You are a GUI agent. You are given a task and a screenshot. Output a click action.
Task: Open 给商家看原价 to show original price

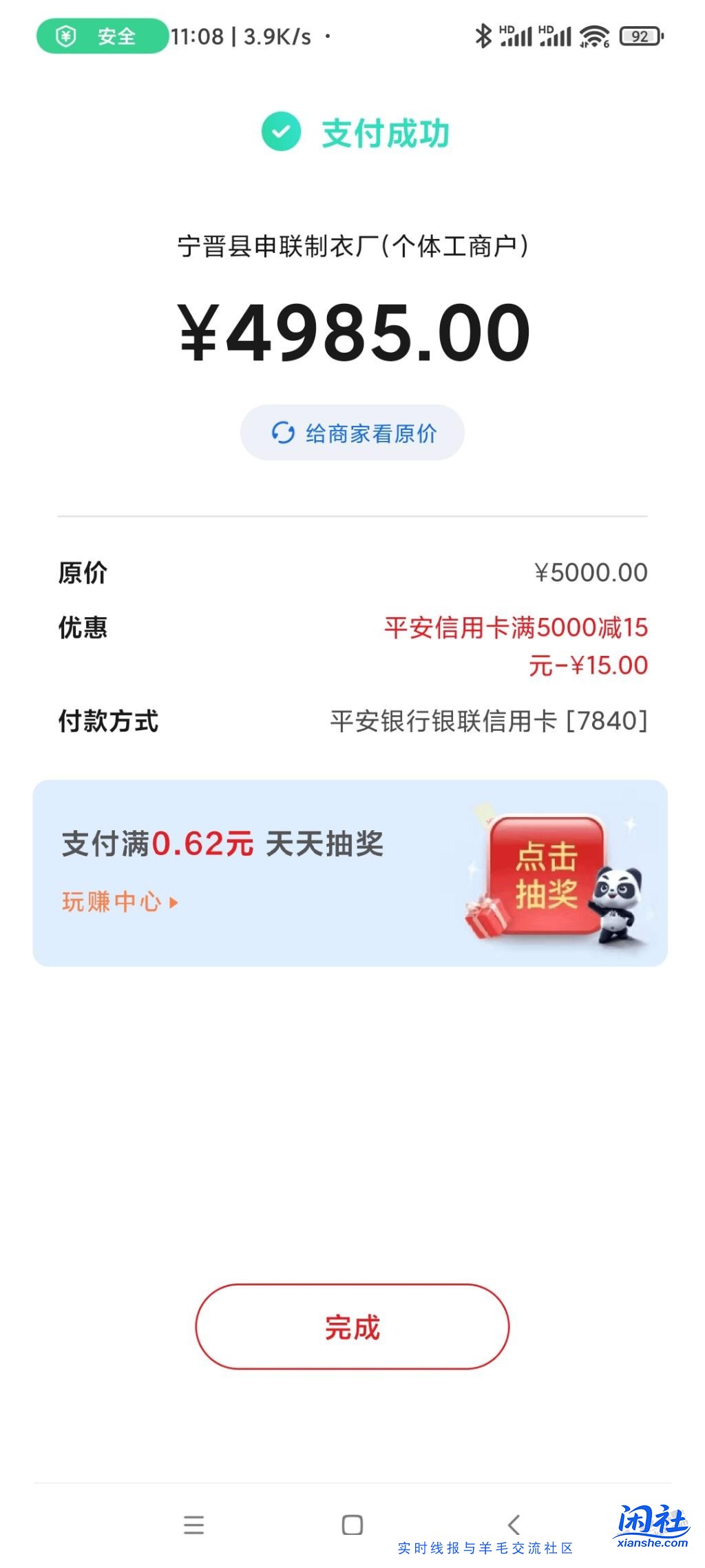click(352, 432)
